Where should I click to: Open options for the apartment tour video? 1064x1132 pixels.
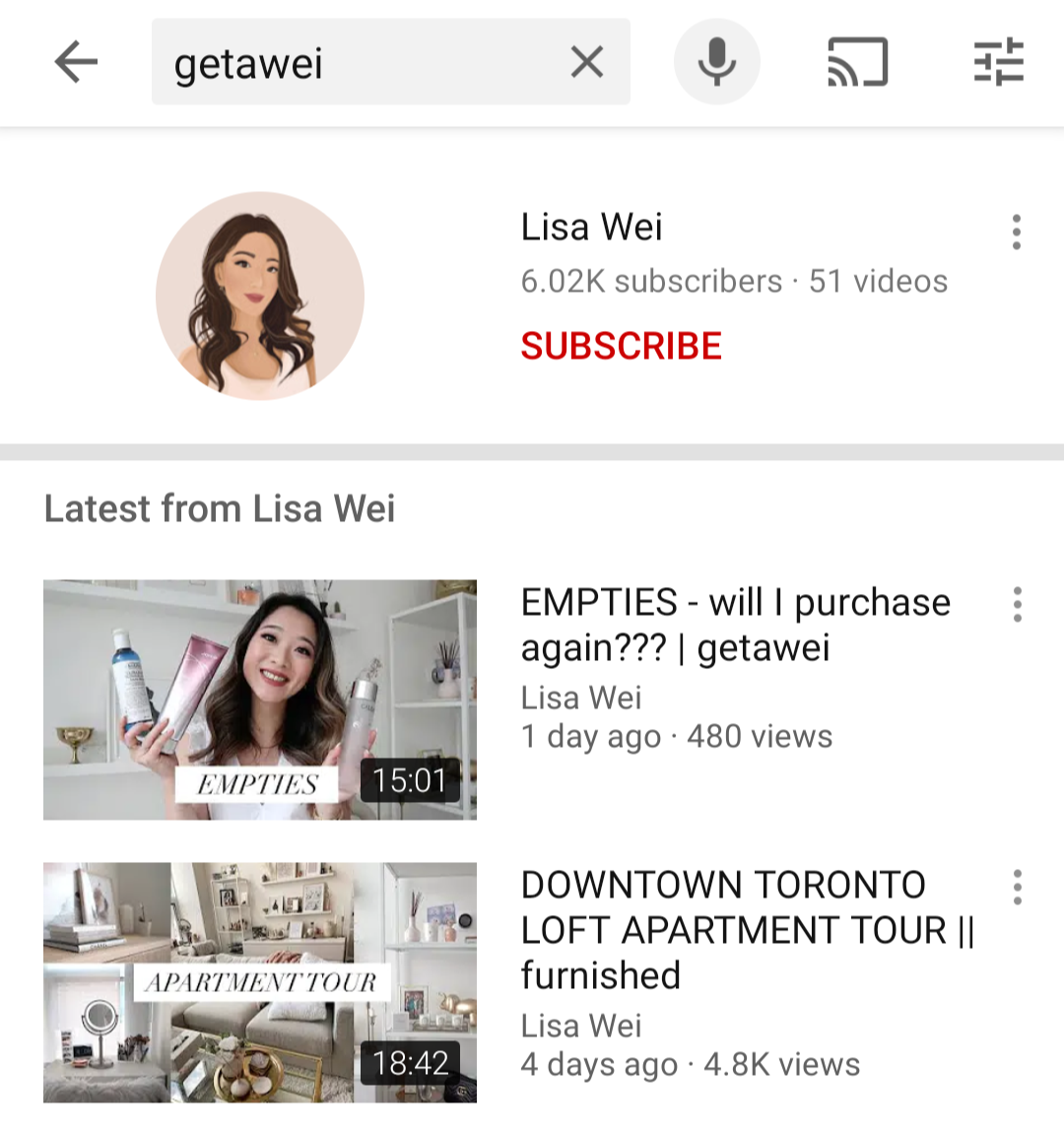click(1017, 887)
